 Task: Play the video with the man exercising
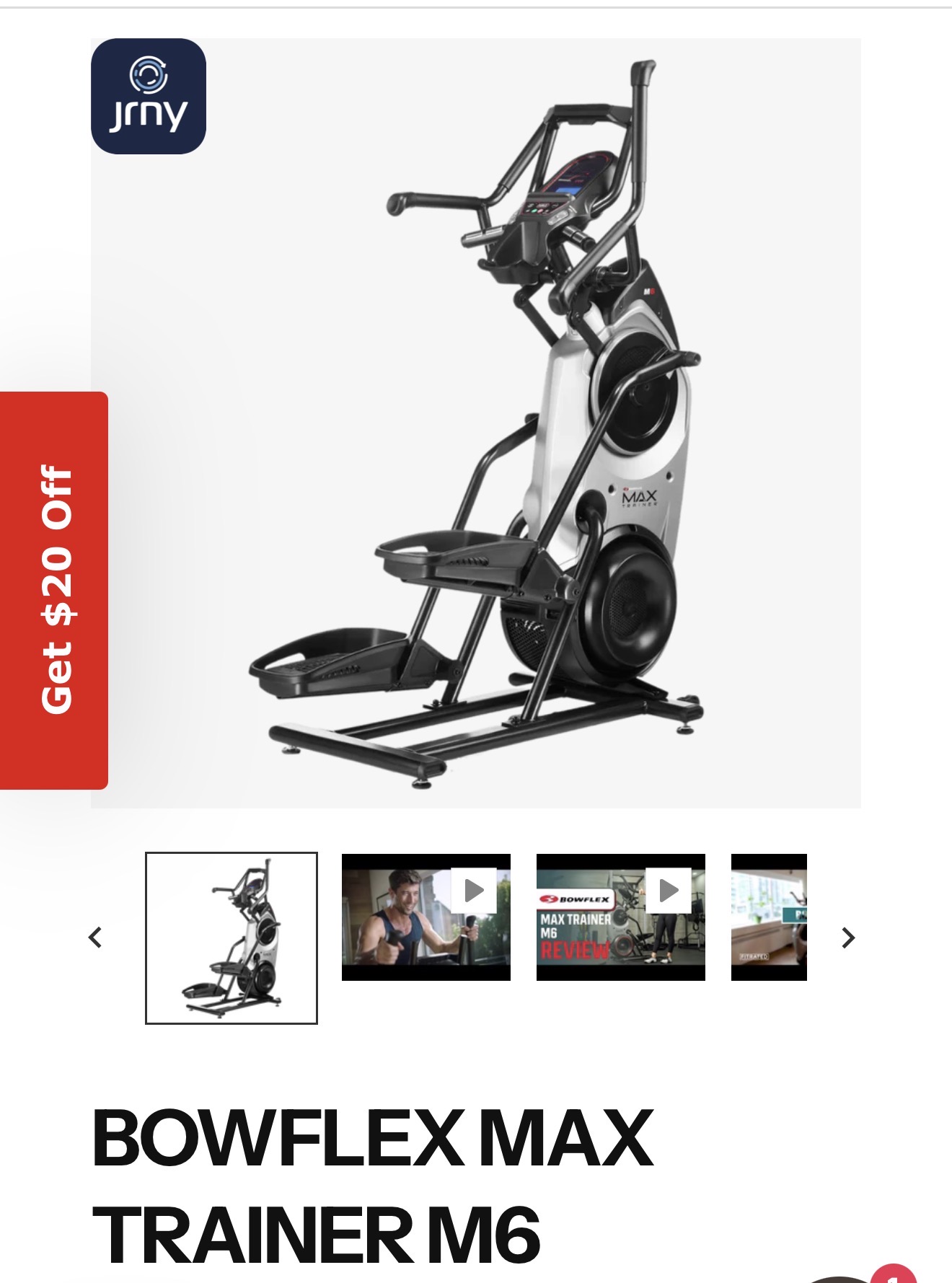(x=426, y=917)
